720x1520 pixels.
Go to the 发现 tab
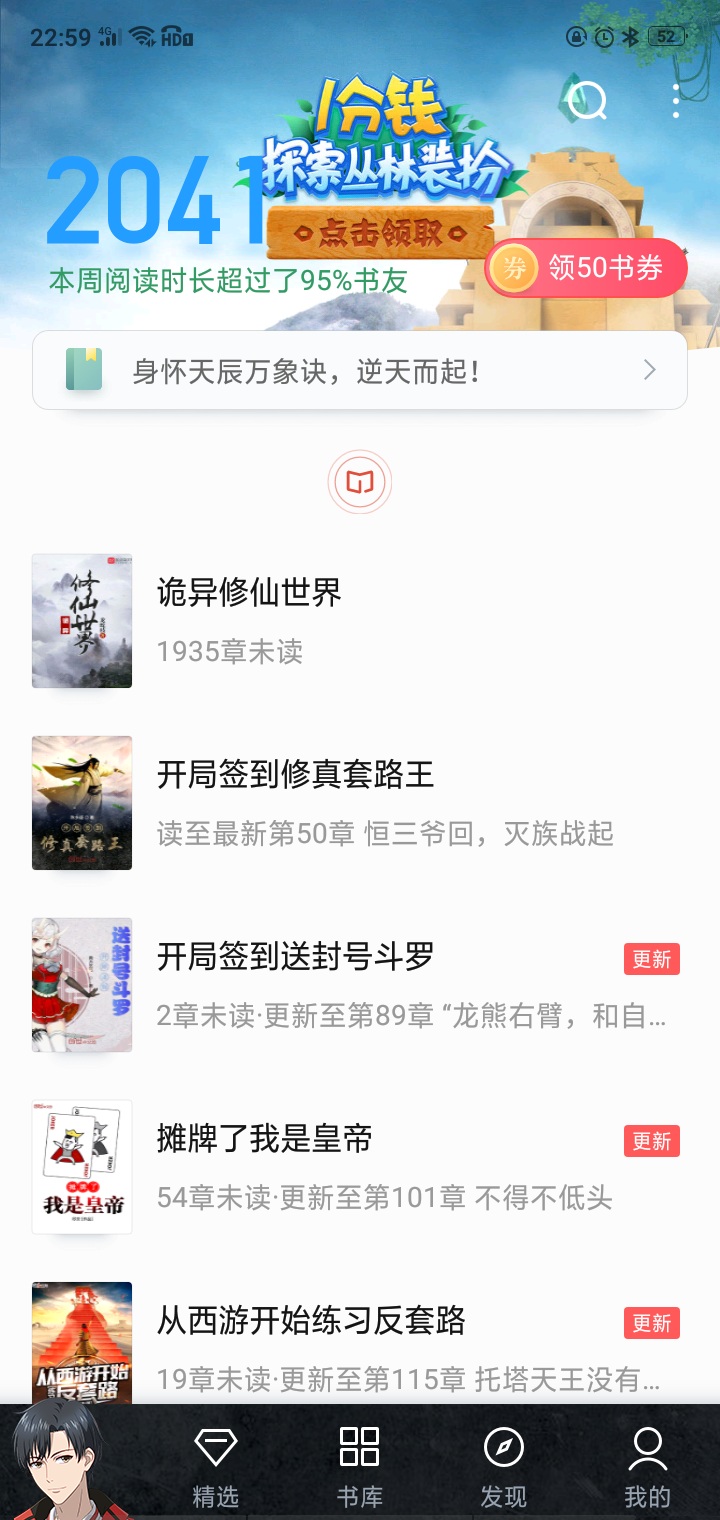click(503, 1465)
